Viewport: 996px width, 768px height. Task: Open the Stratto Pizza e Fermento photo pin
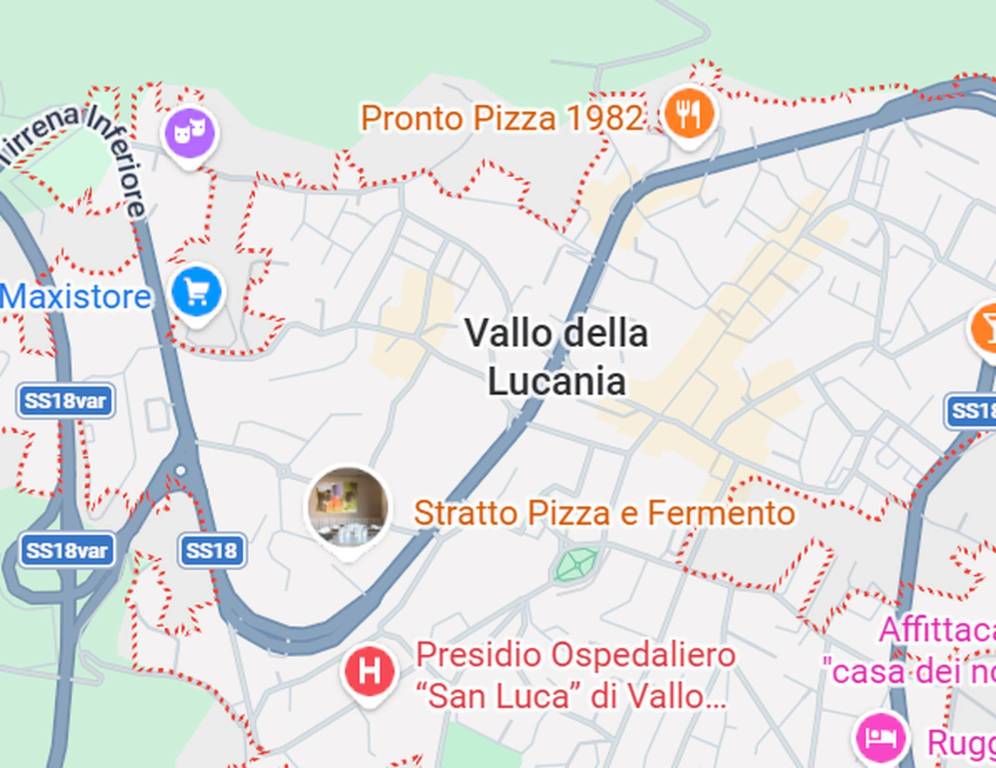pos(347,507)
